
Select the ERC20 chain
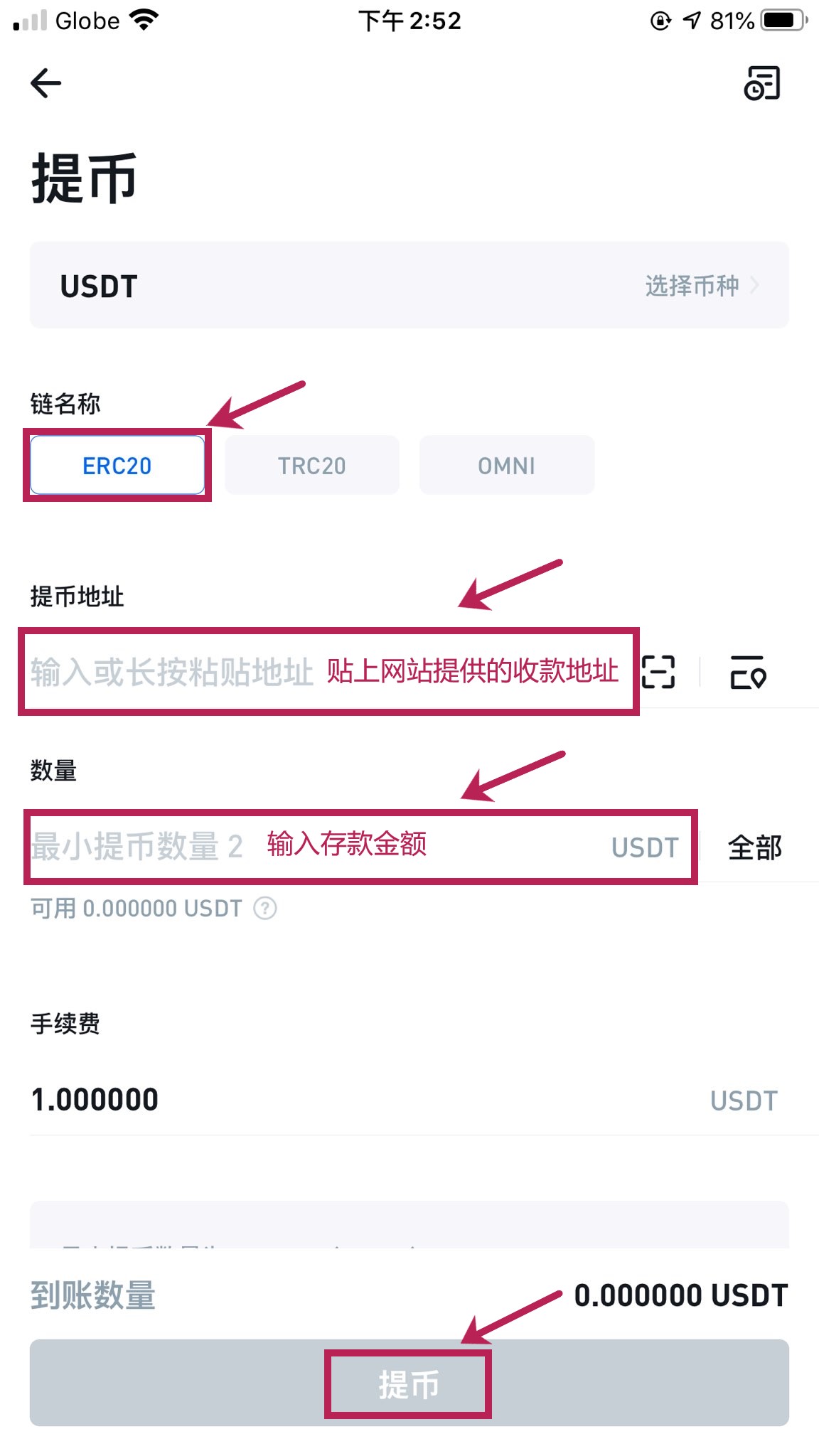tap(117, 466)
